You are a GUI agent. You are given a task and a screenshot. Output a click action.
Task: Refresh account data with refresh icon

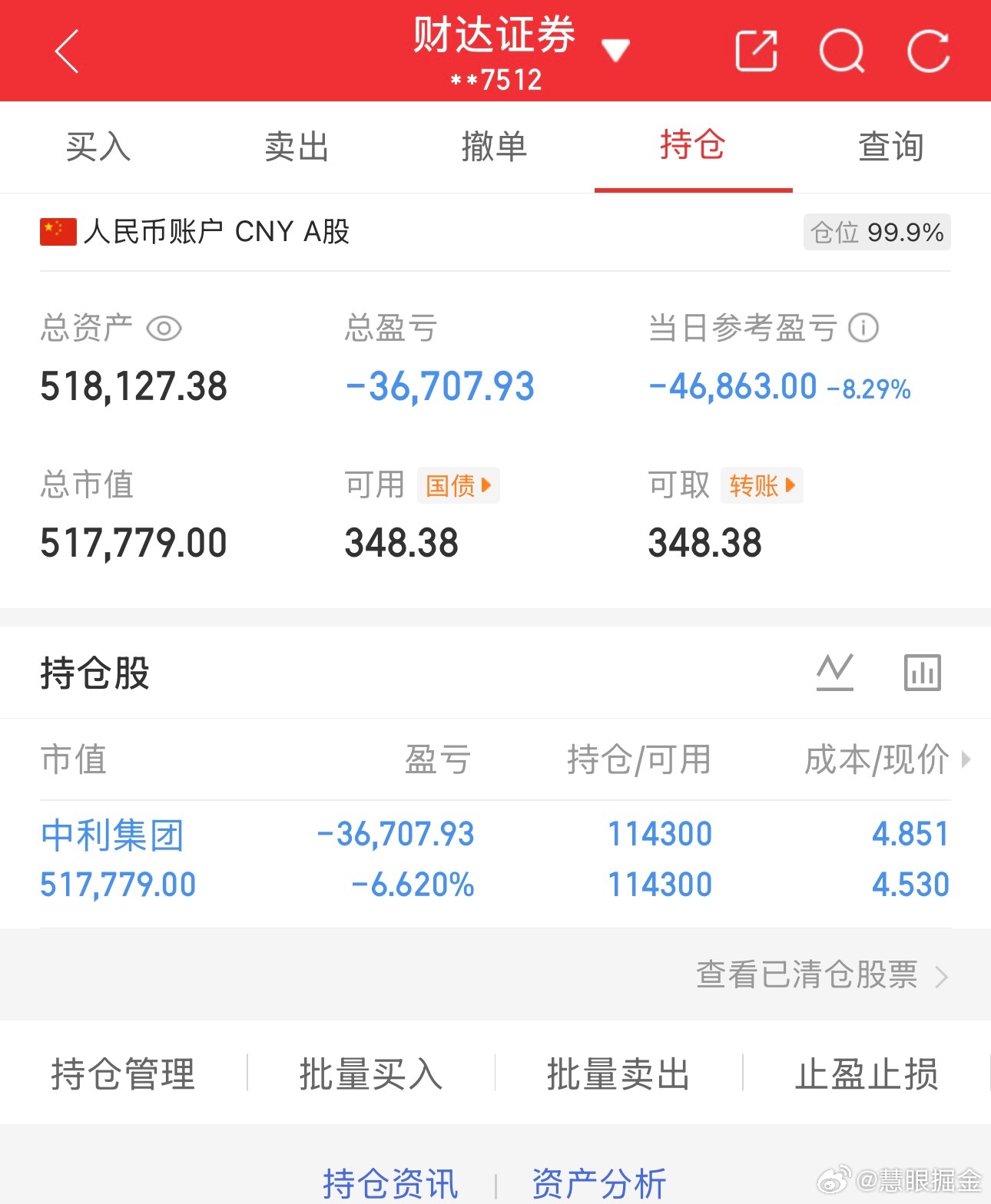pos(930,51)
